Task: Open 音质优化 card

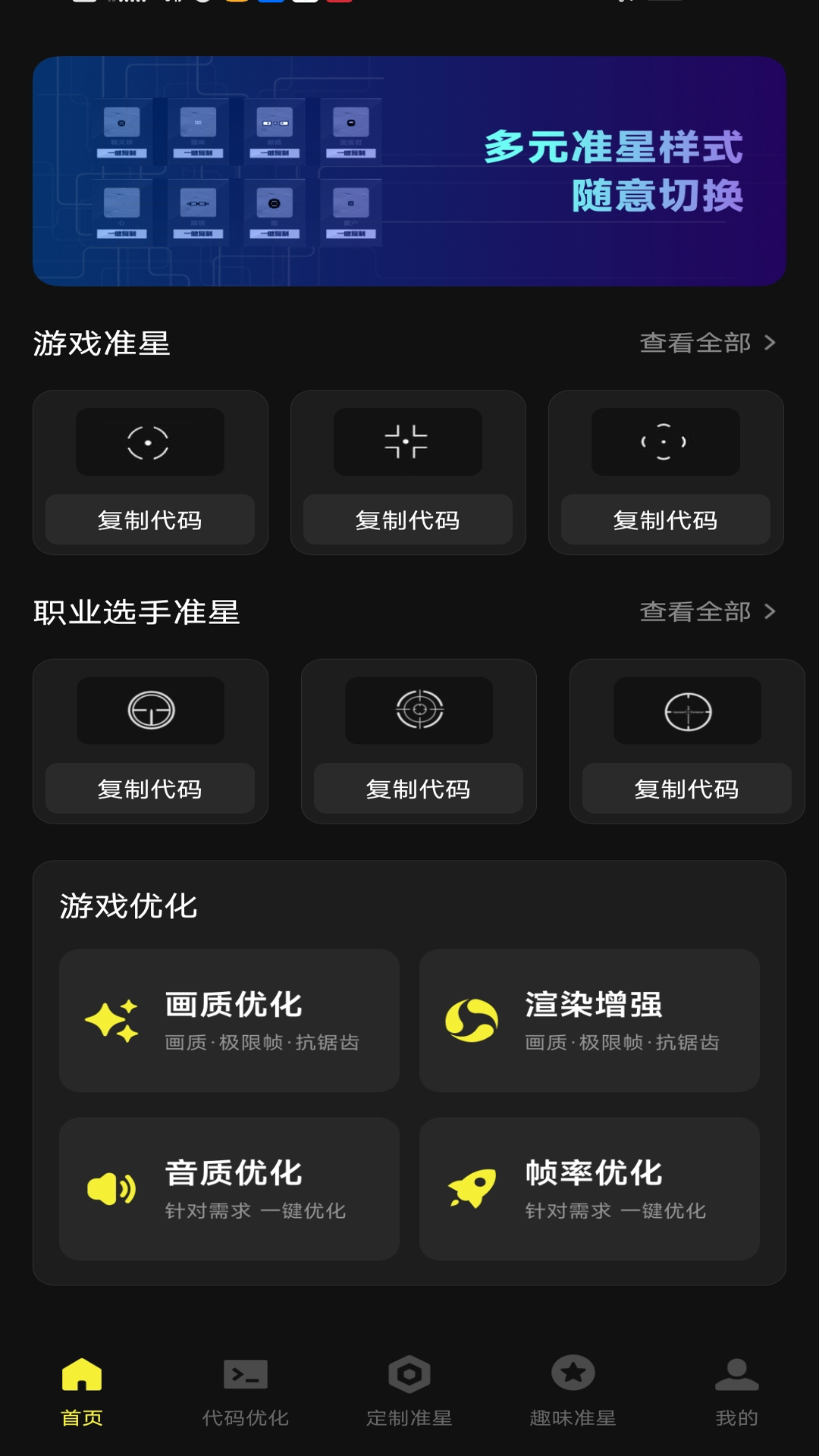Action: coord(229,1188)
